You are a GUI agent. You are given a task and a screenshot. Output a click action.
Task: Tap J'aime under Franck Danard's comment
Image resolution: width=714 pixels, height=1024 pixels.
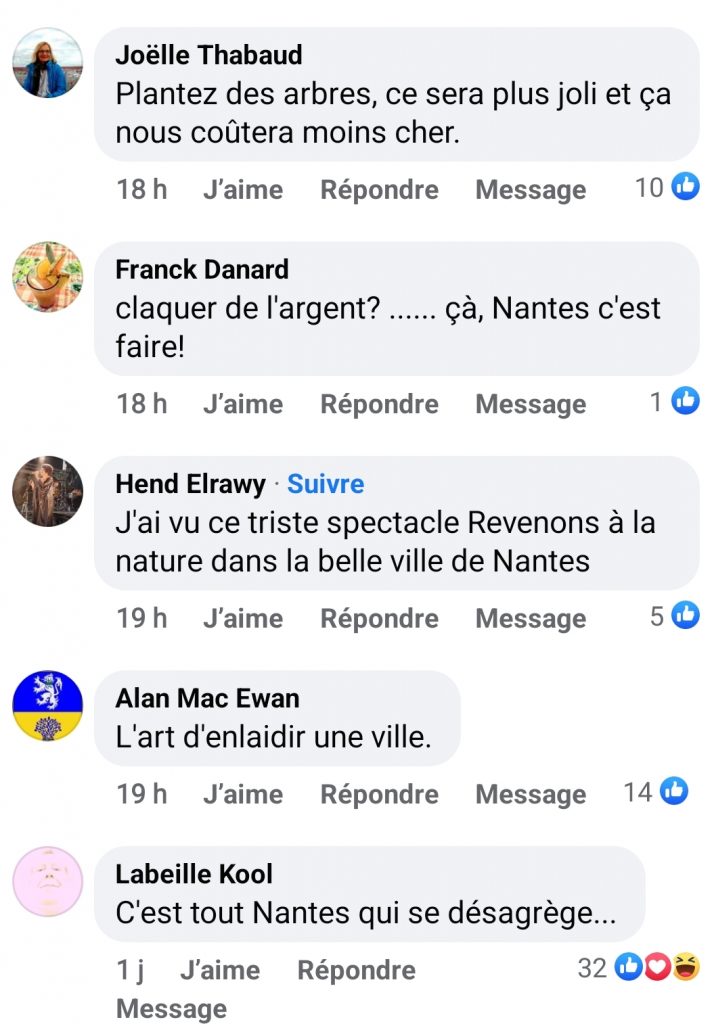tap(242, 404)
